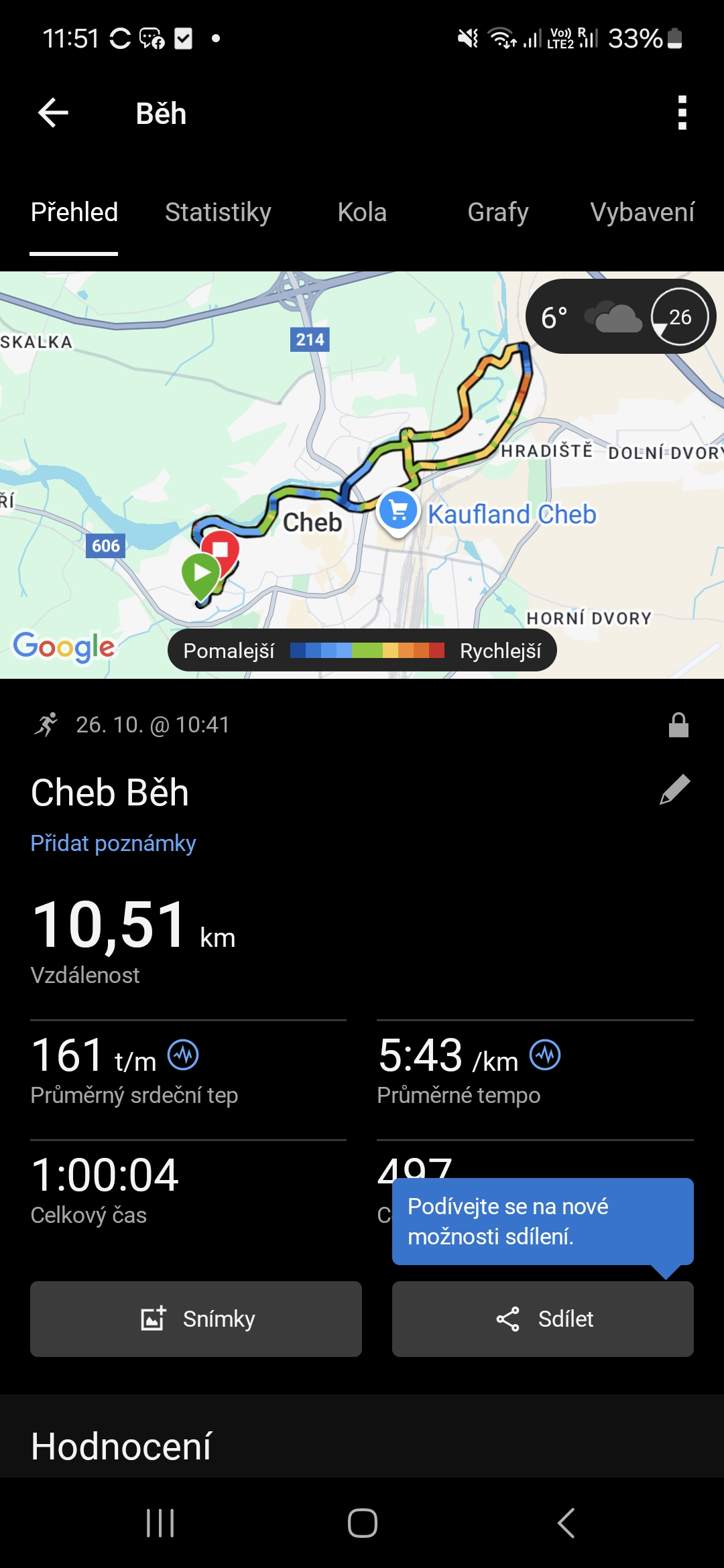Screen dimensions: 724x1568
Task: Open Snímky to add photos
Action: [x=196, y=1319]
